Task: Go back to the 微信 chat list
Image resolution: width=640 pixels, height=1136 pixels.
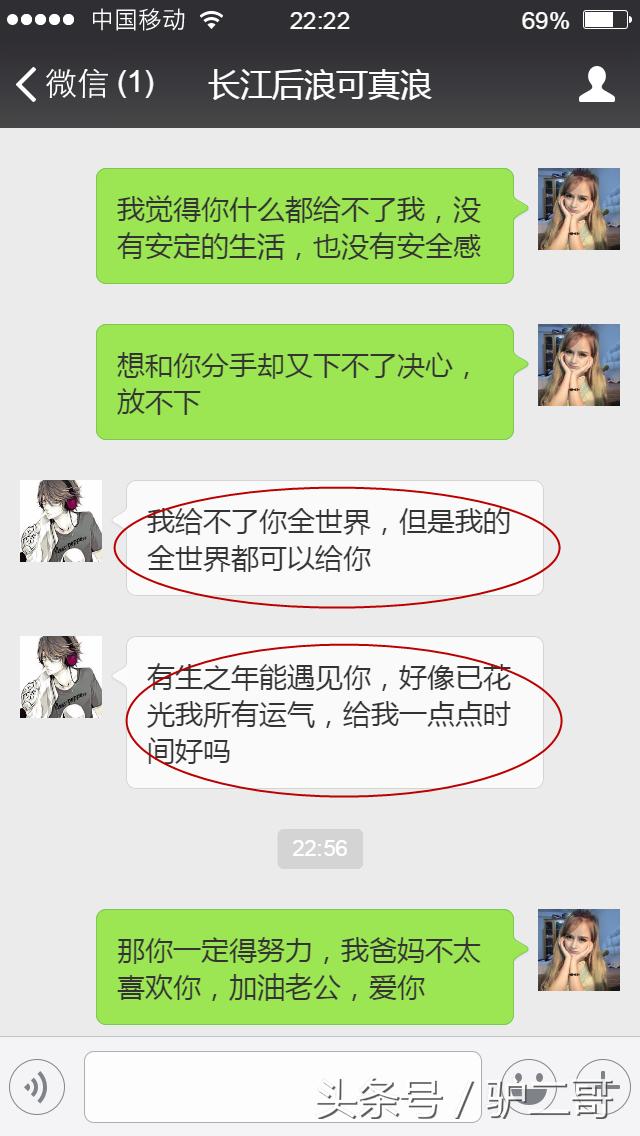Action: click(x=85, y=84)
